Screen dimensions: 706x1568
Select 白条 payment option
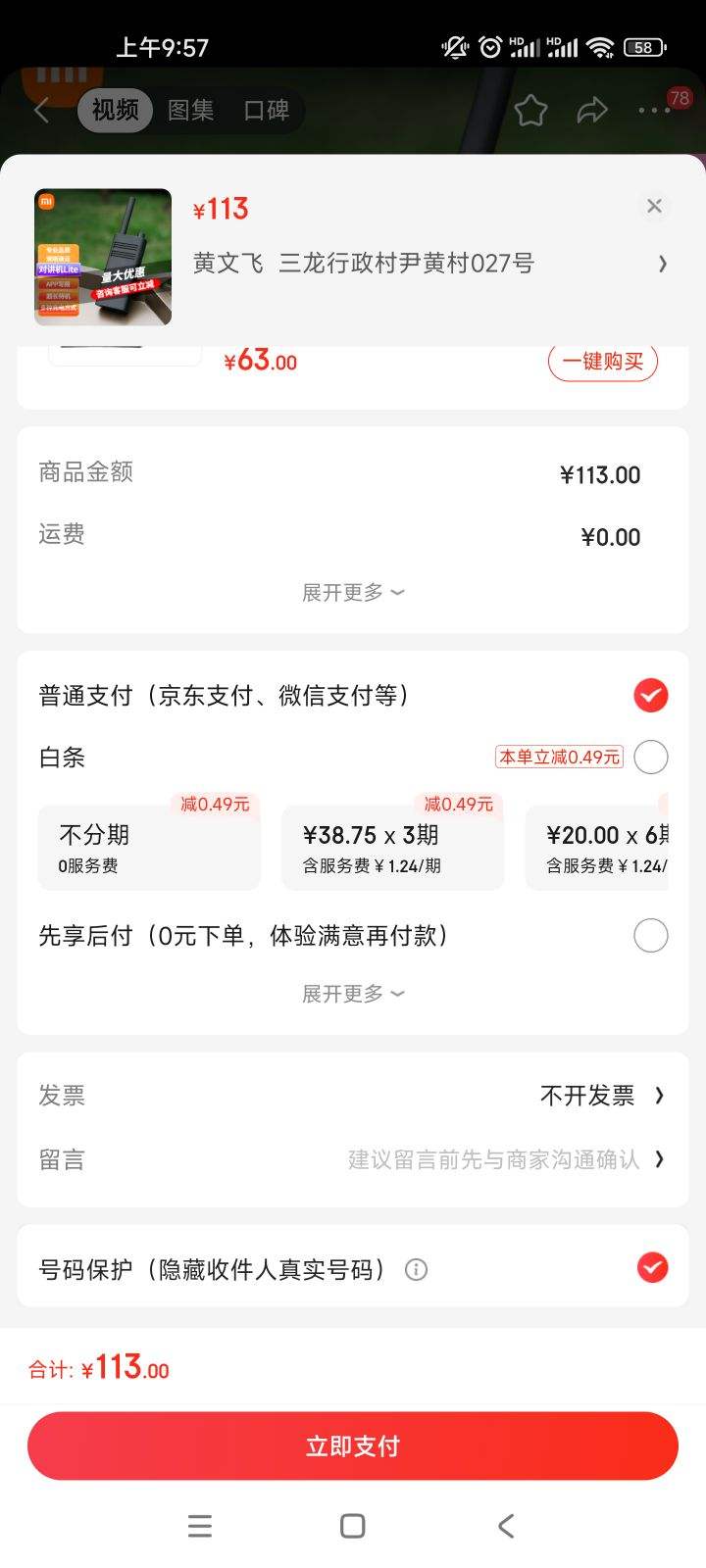click(650, 757)
